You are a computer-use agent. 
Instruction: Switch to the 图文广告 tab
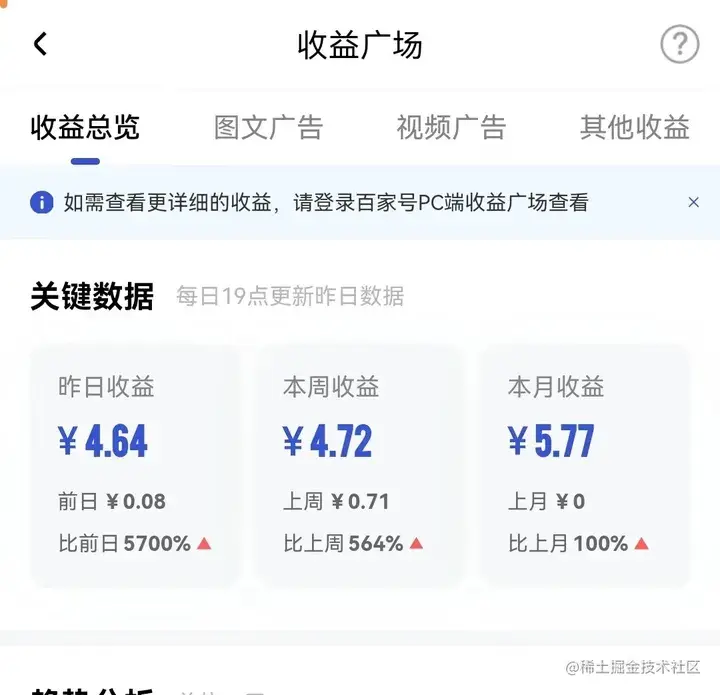pos(268,128)
